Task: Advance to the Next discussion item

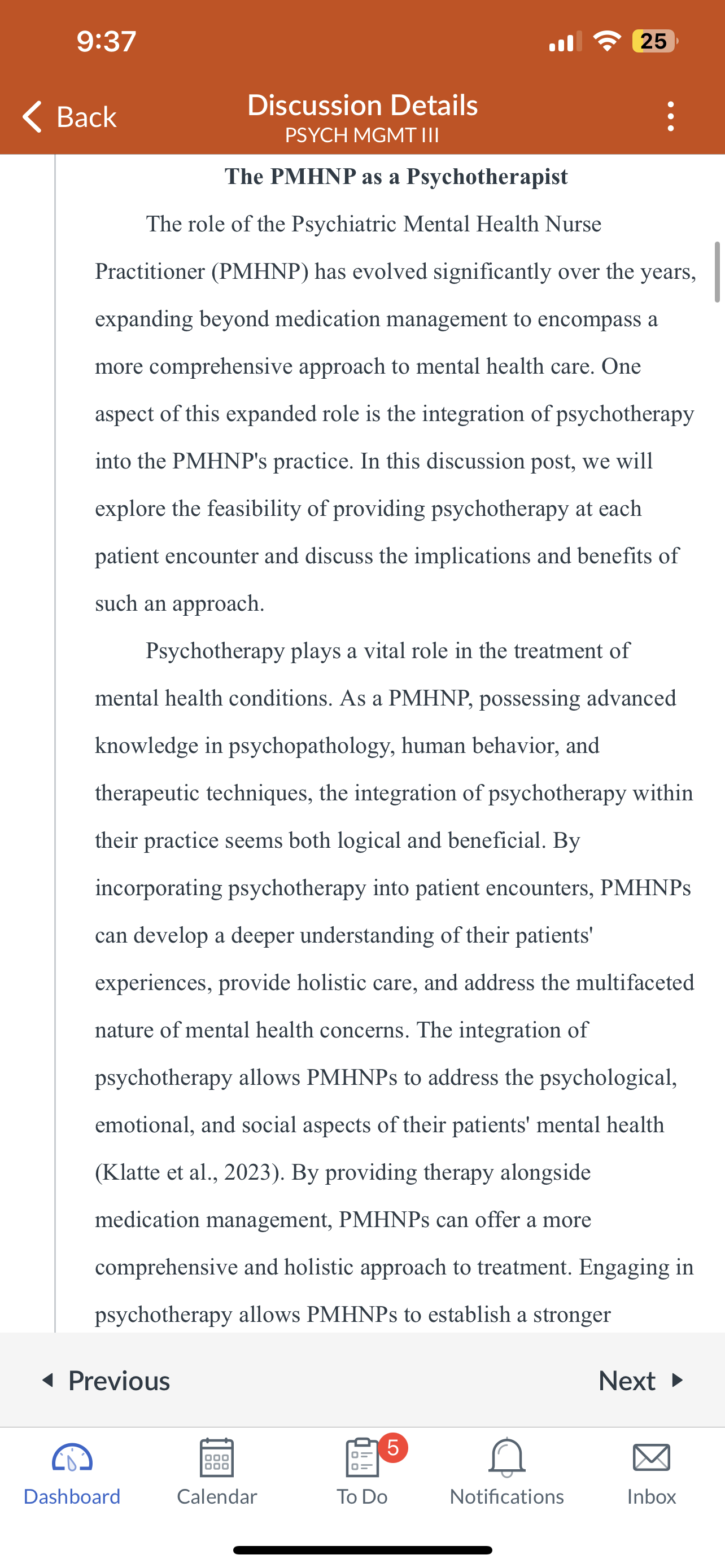Action: [x=641, y=1380]
